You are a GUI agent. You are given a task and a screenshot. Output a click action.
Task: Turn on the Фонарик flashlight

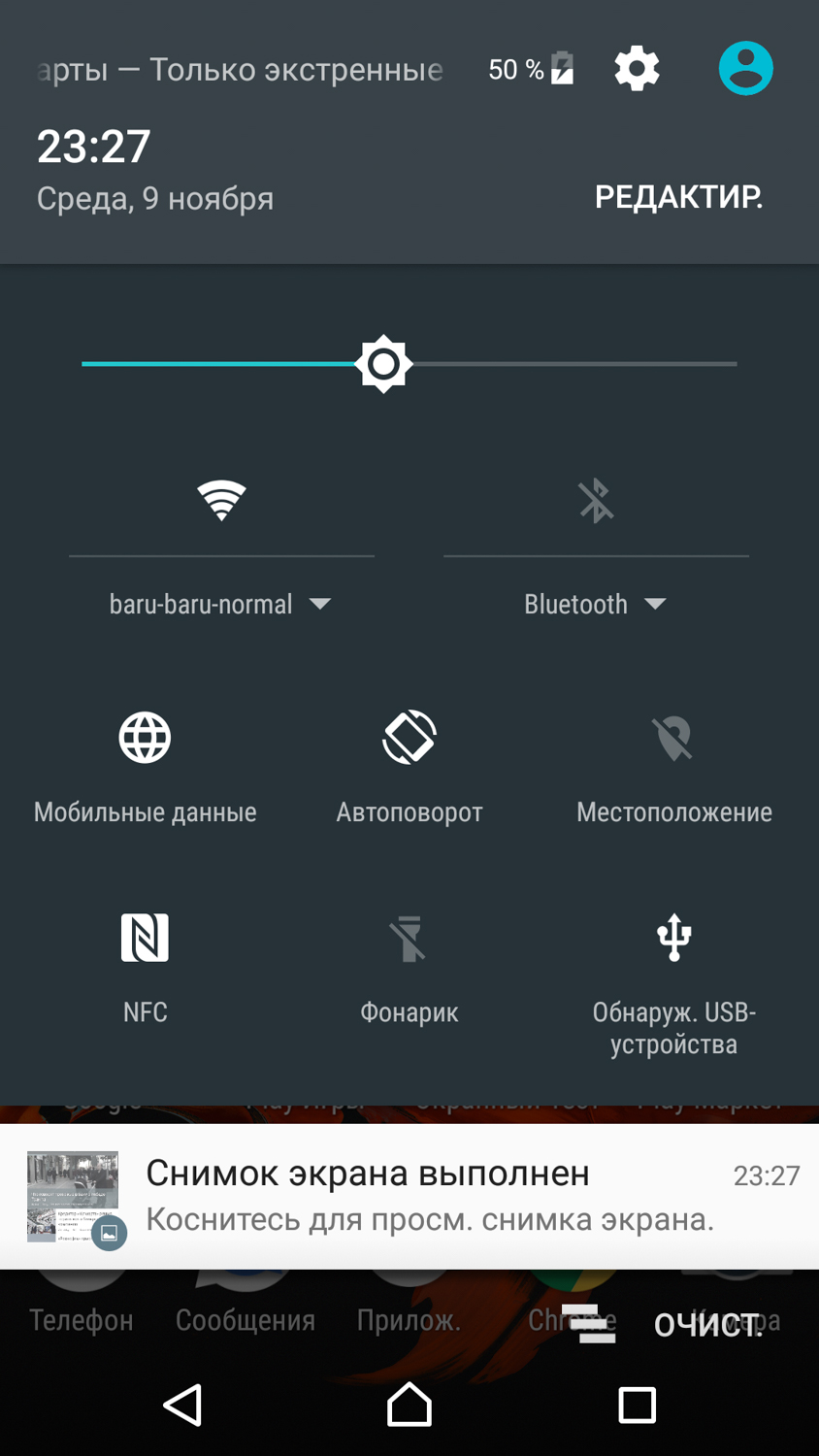[x=409, y=938]
